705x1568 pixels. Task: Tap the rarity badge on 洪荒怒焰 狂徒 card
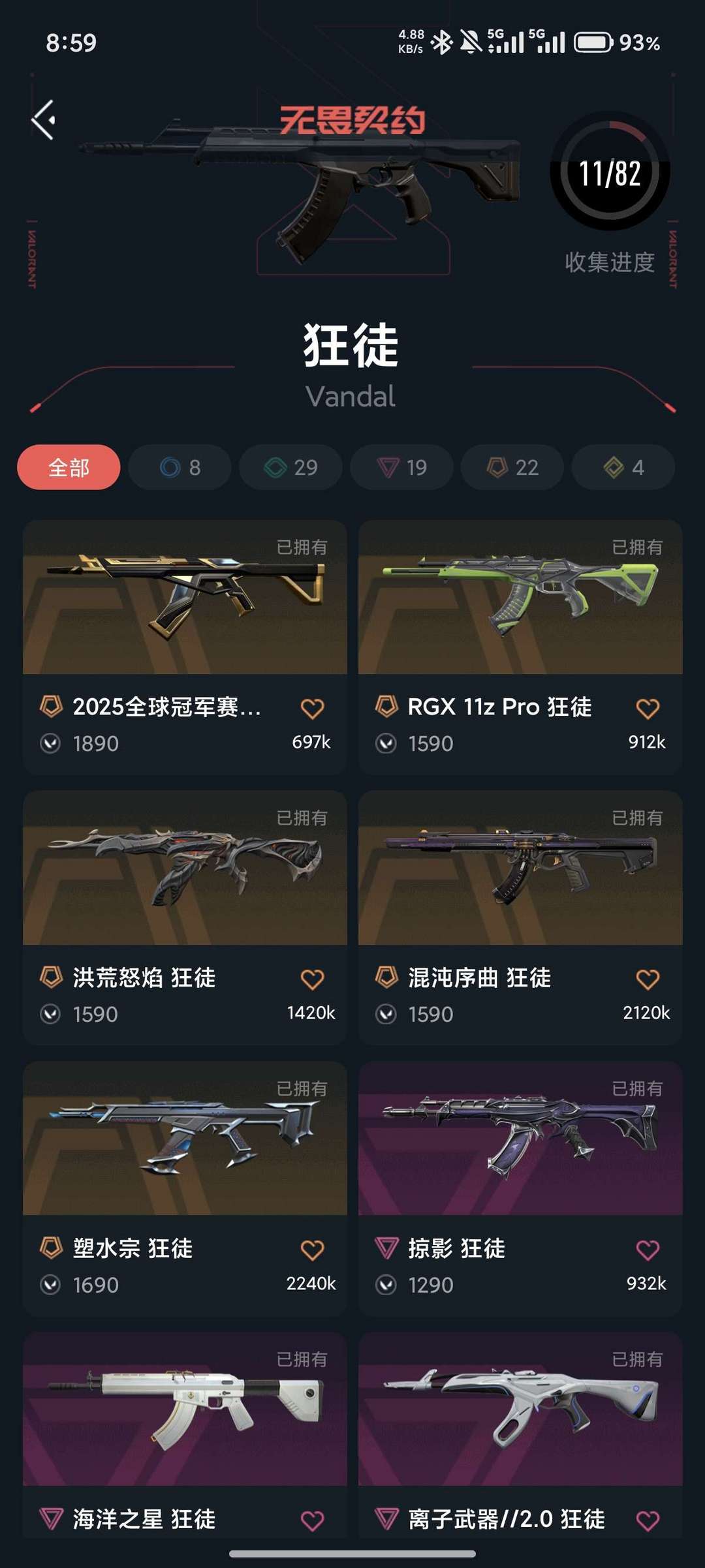click(x=50, y=979)
